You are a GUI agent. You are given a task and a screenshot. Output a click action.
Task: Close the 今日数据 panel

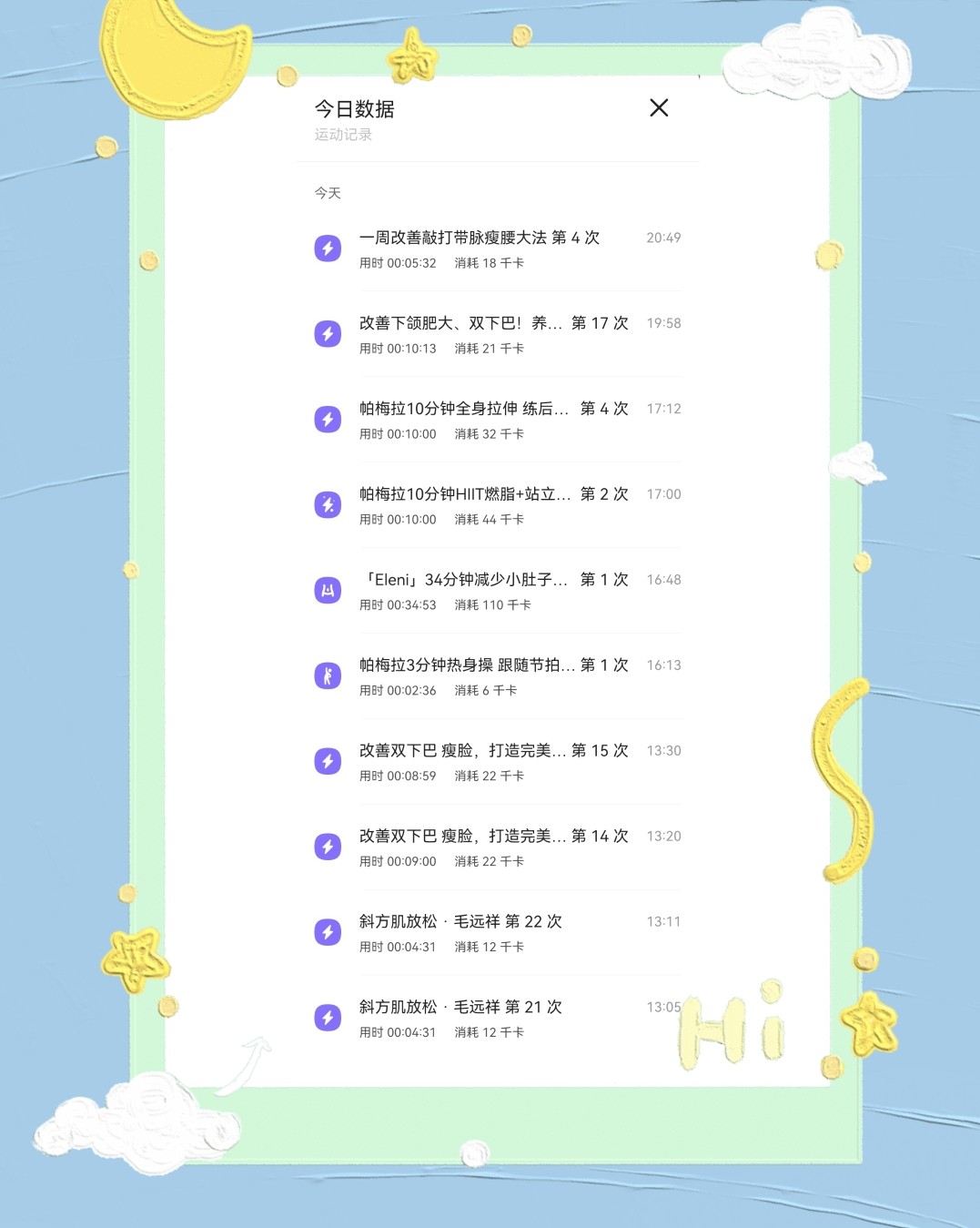point(659,107)
